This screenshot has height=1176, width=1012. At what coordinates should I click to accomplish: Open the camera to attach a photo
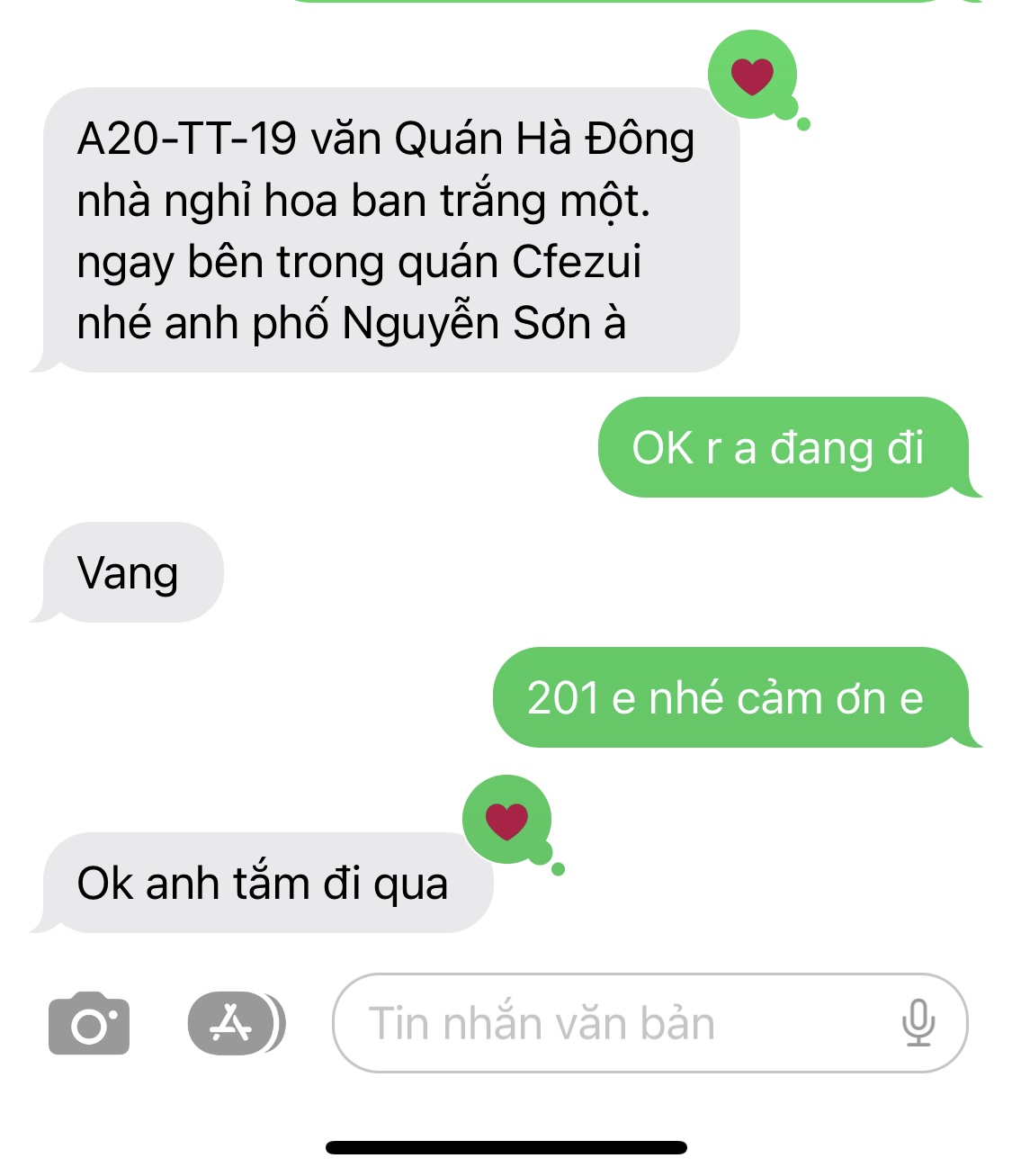[88, 1023]
